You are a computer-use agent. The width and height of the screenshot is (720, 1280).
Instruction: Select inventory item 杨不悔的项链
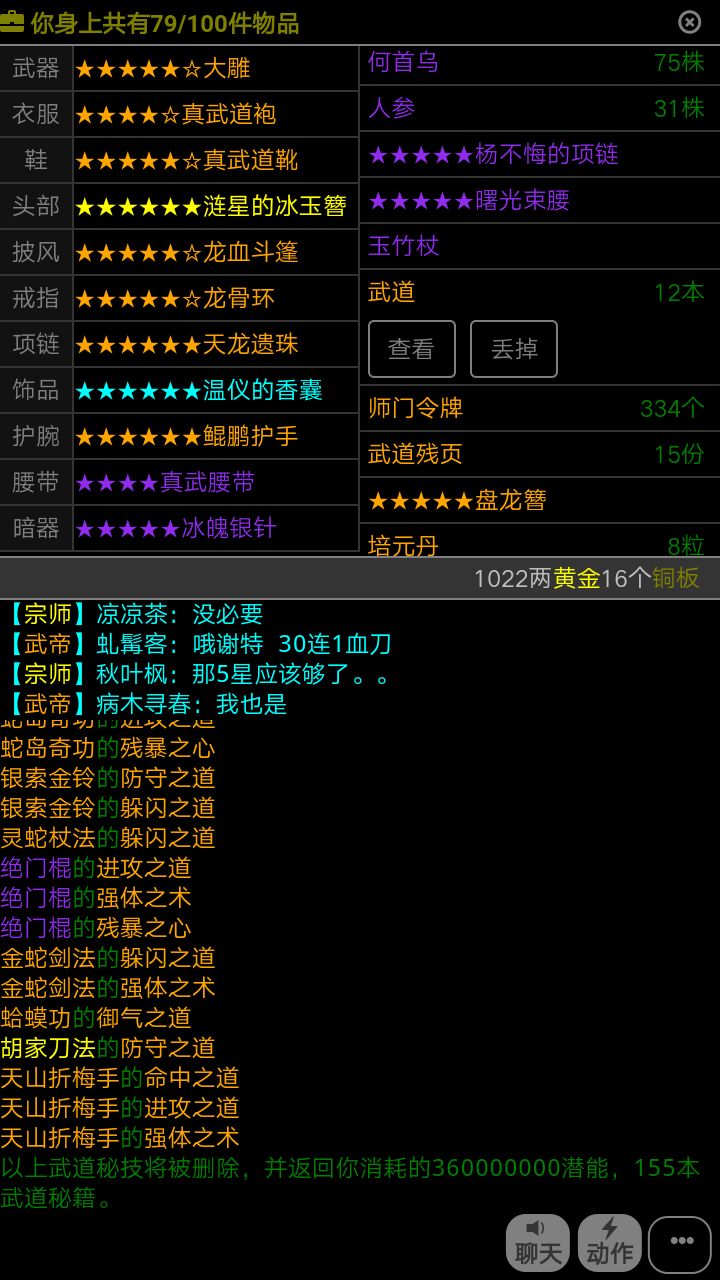tap(540, 154)
